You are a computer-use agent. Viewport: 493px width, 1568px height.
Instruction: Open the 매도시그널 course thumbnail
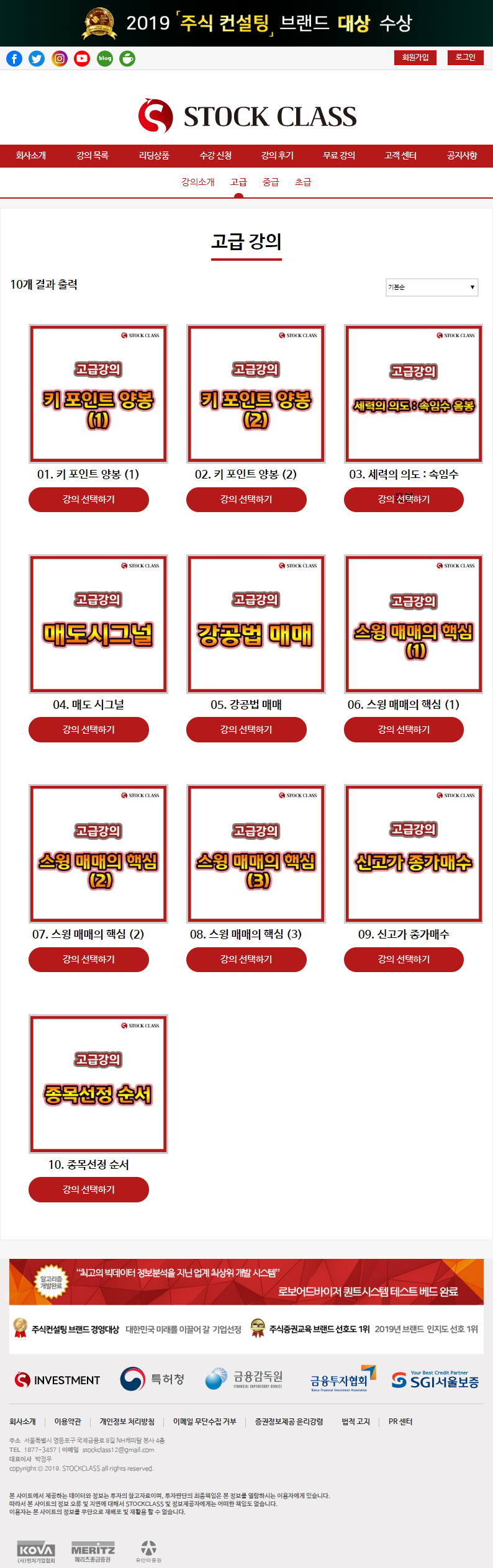[98, 624]
